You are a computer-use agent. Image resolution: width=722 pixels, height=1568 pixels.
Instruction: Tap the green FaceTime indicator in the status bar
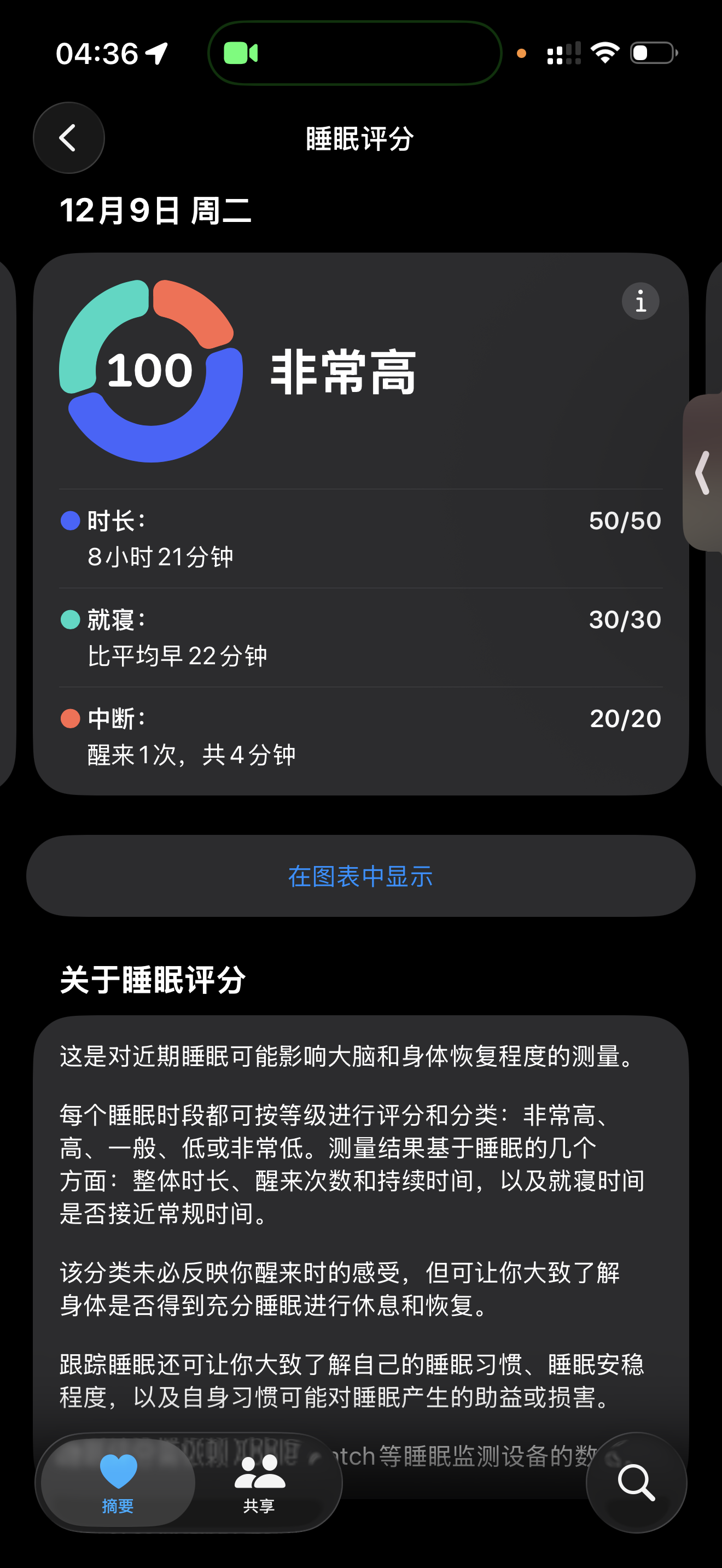241,54
